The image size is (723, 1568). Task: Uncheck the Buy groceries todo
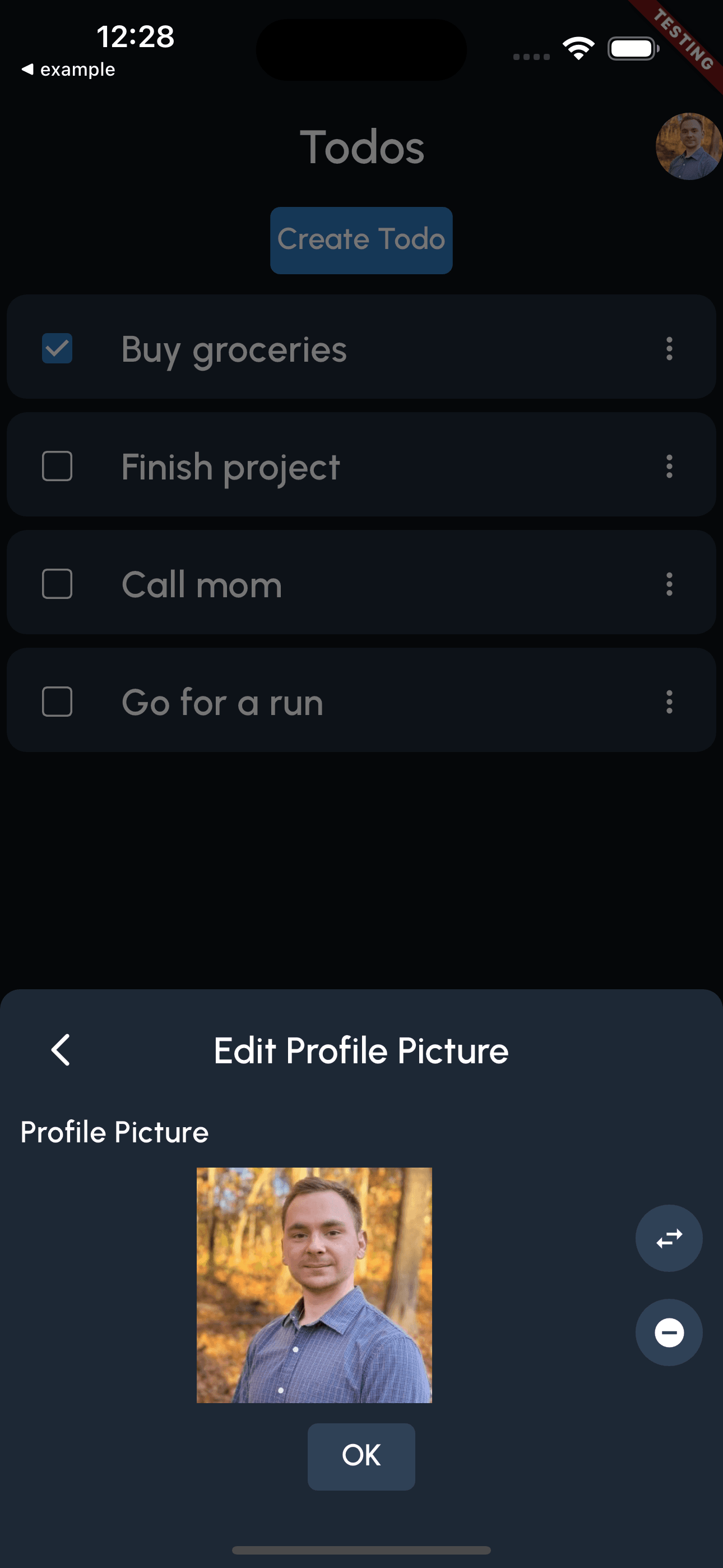57,348
